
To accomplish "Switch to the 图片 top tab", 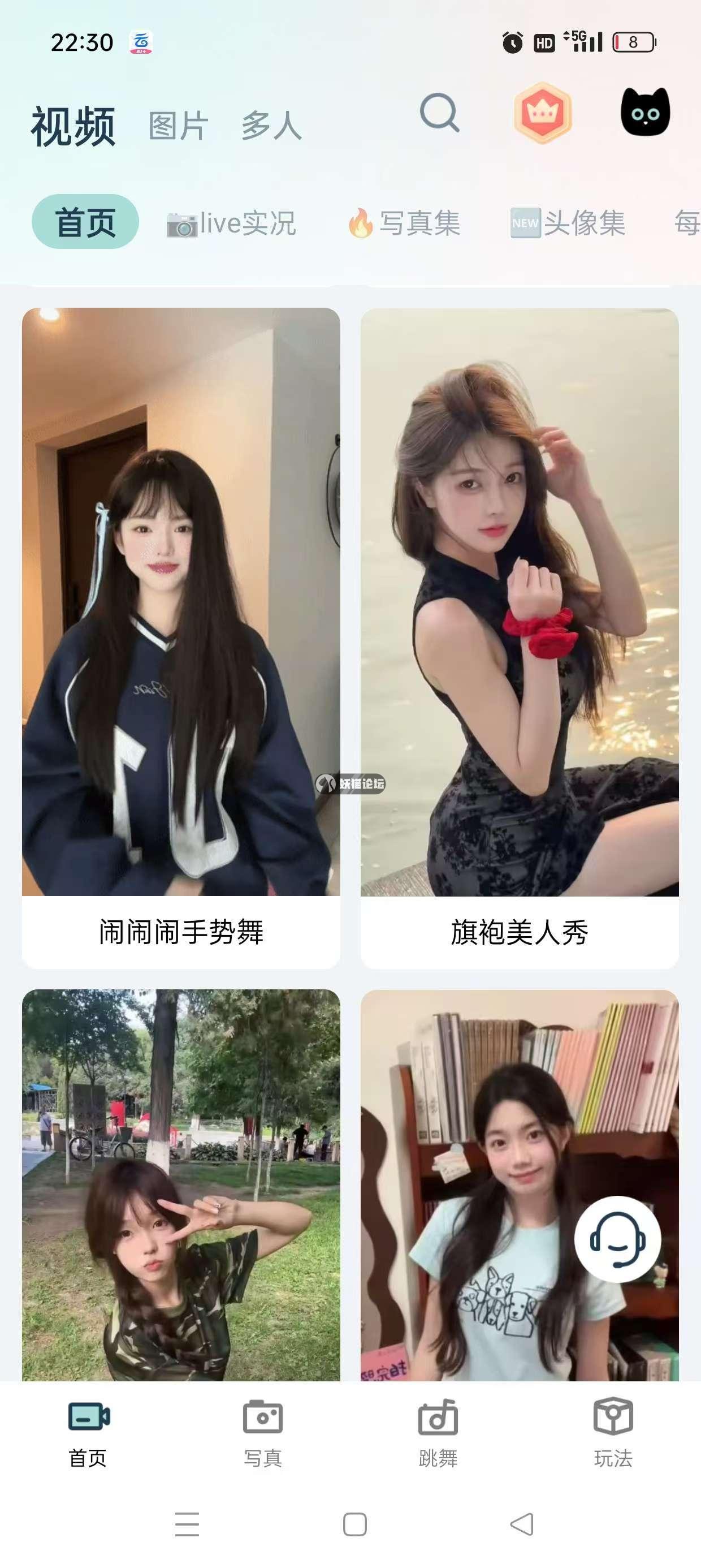I will coord(178,126).
